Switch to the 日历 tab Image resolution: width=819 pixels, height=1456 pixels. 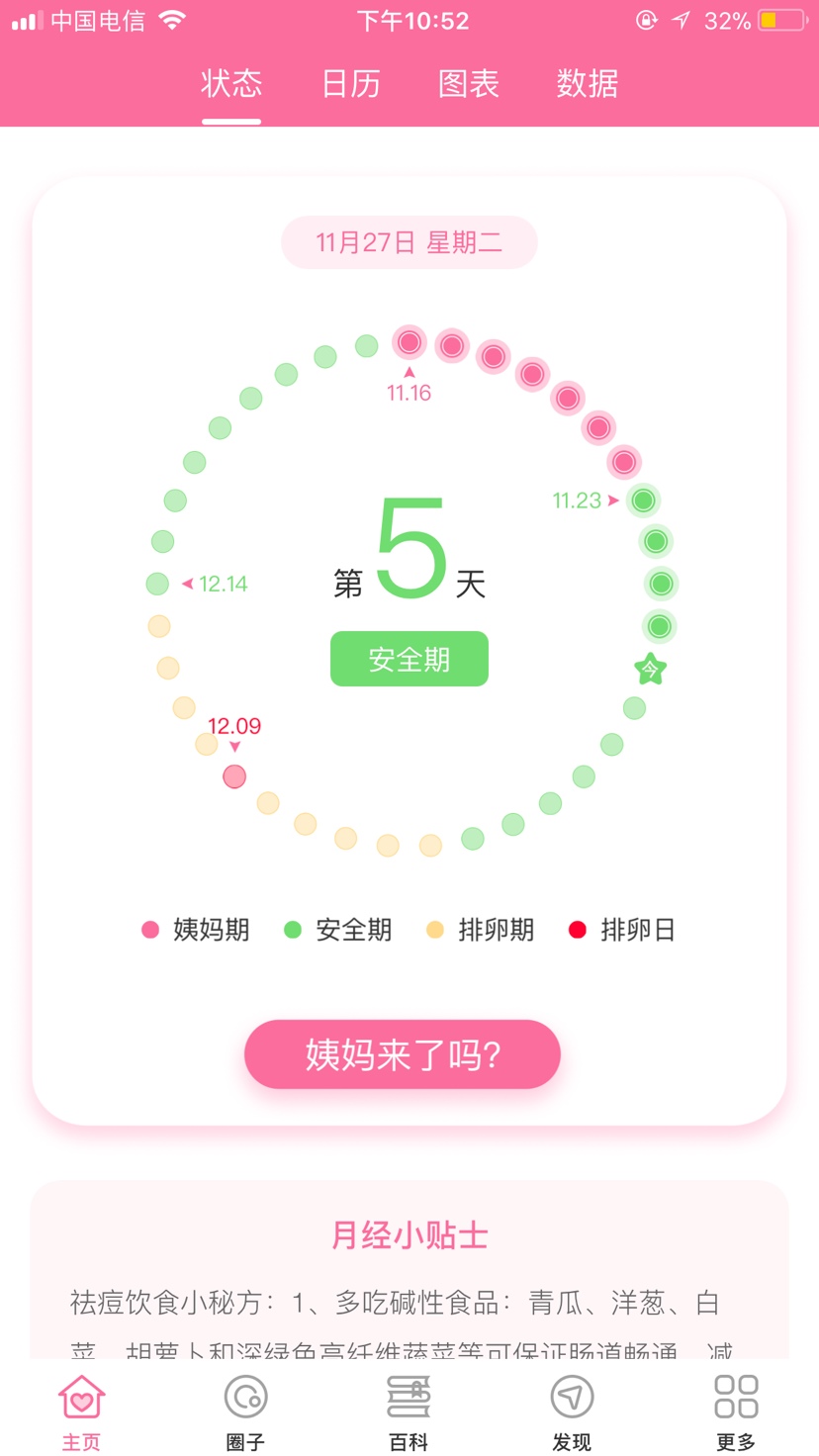[351, 84]
